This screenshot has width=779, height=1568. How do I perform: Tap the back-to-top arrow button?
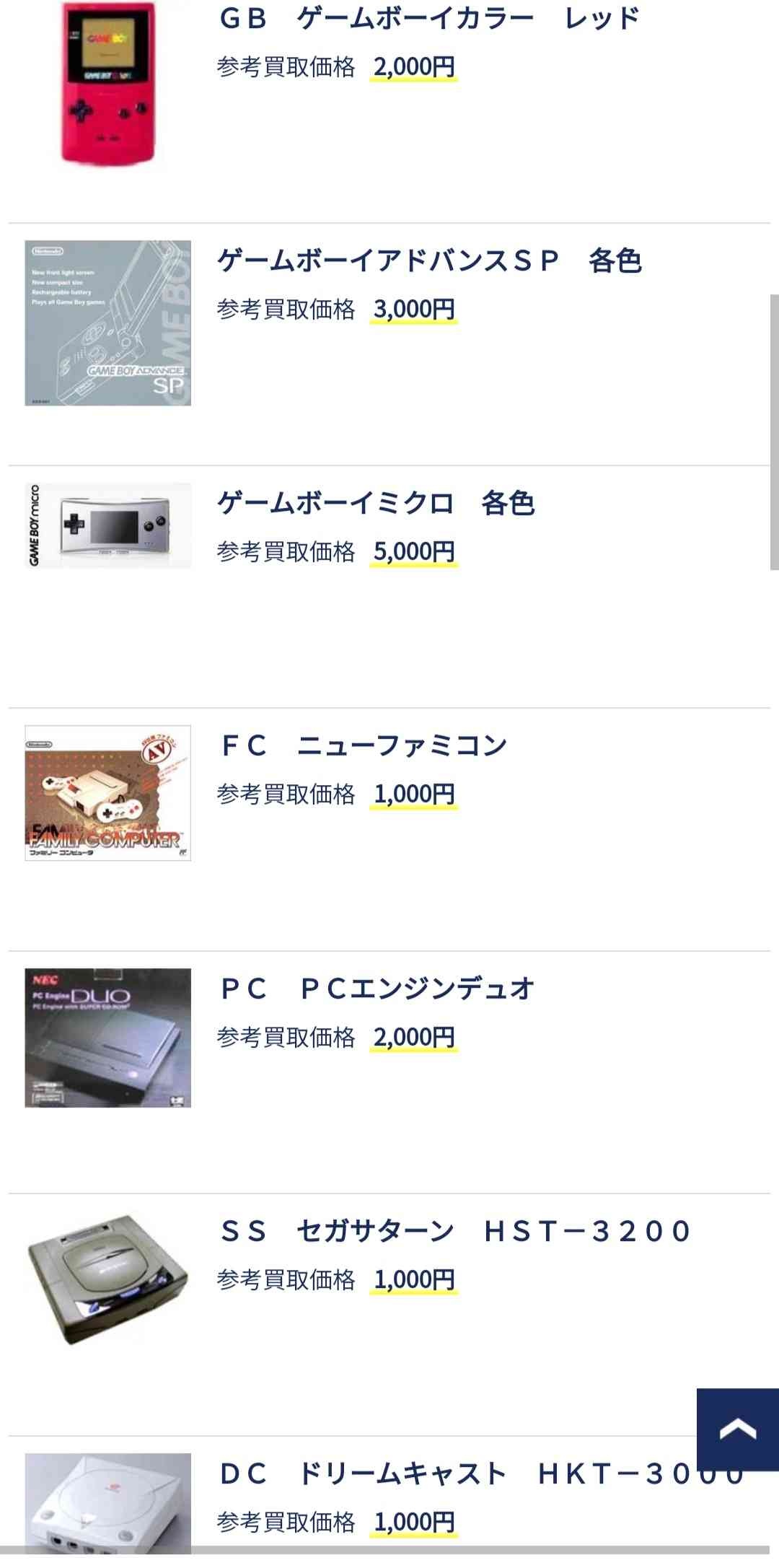pos(737,1429)
